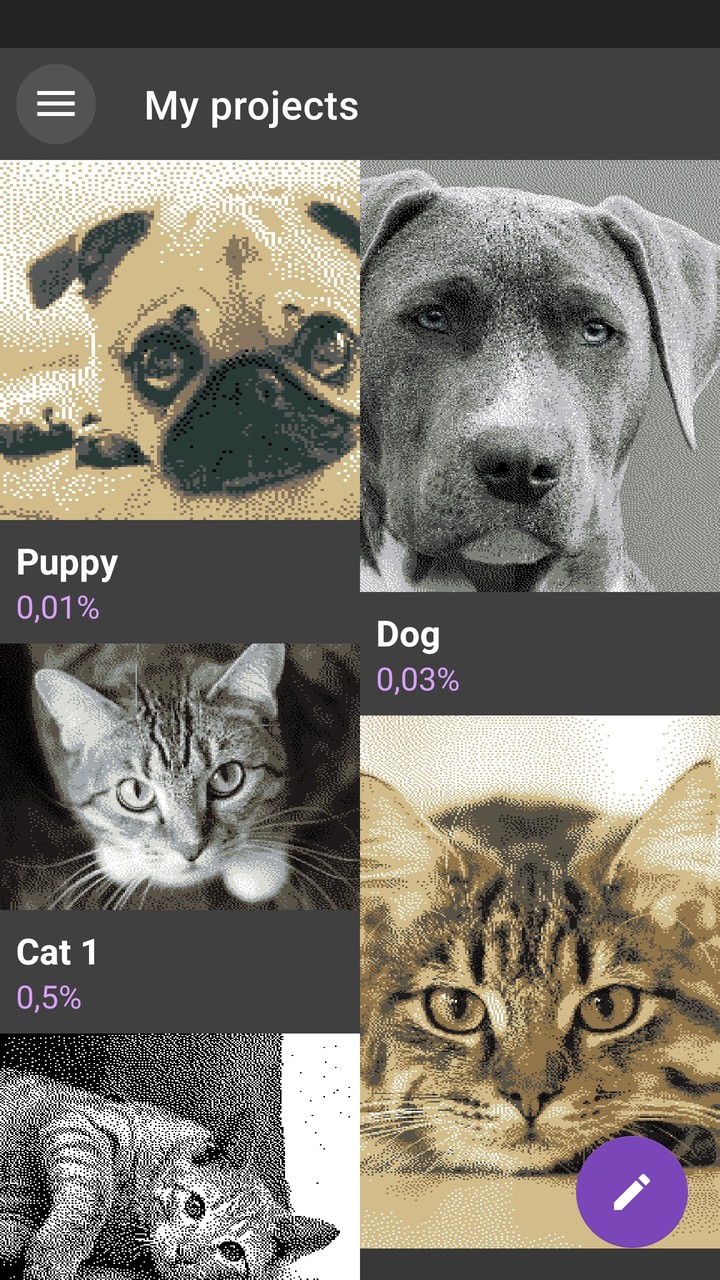Tap the purple pencil create button
The image size is (720, 1280).
pos(632,1191)
